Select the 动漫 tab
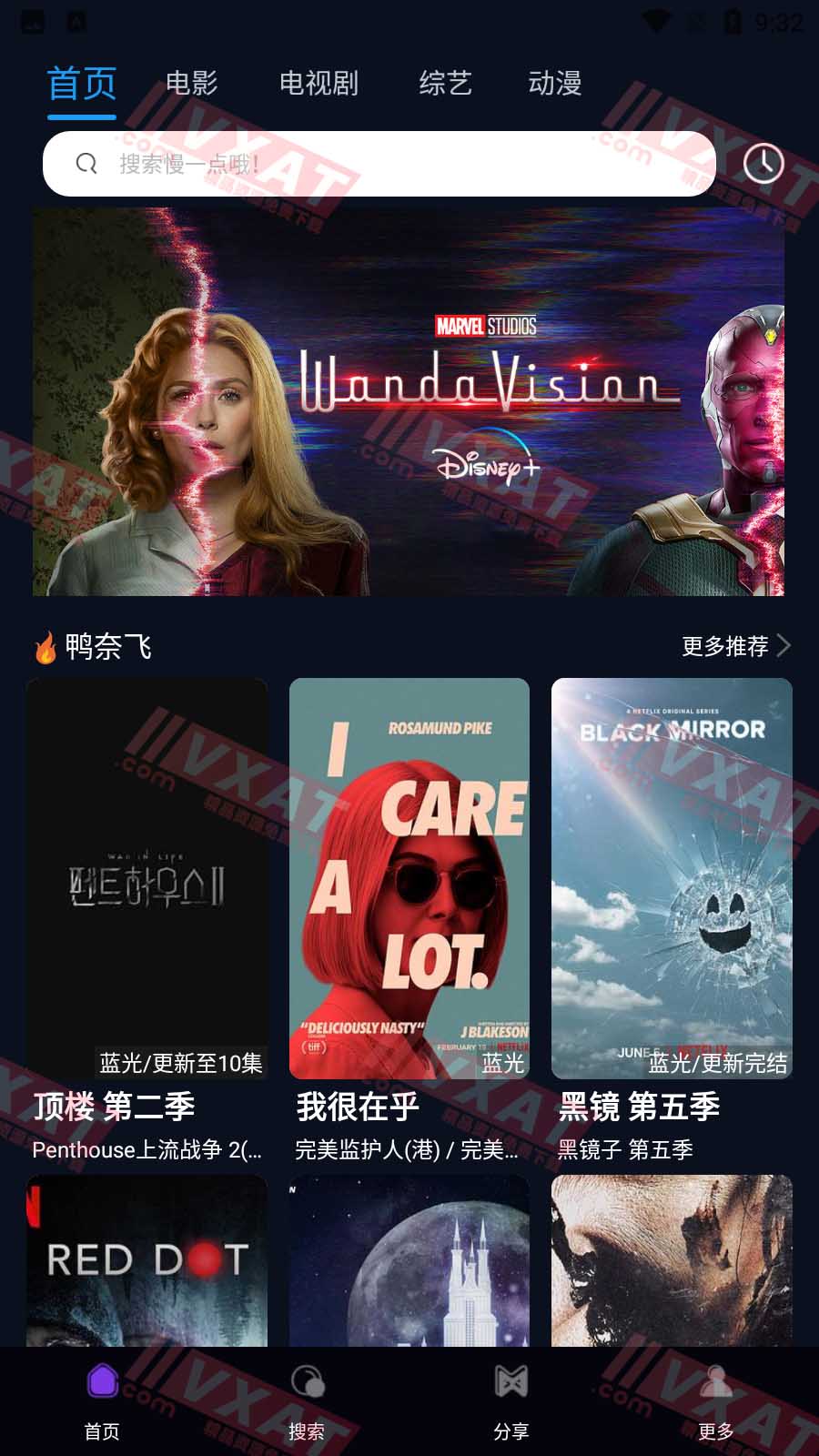This screenshot has width=819, height=1456. coord(554,84)
